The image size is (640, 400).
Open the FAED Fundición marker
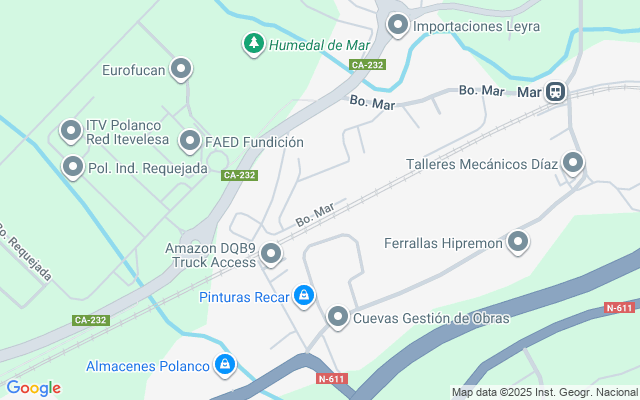(190, 141)
